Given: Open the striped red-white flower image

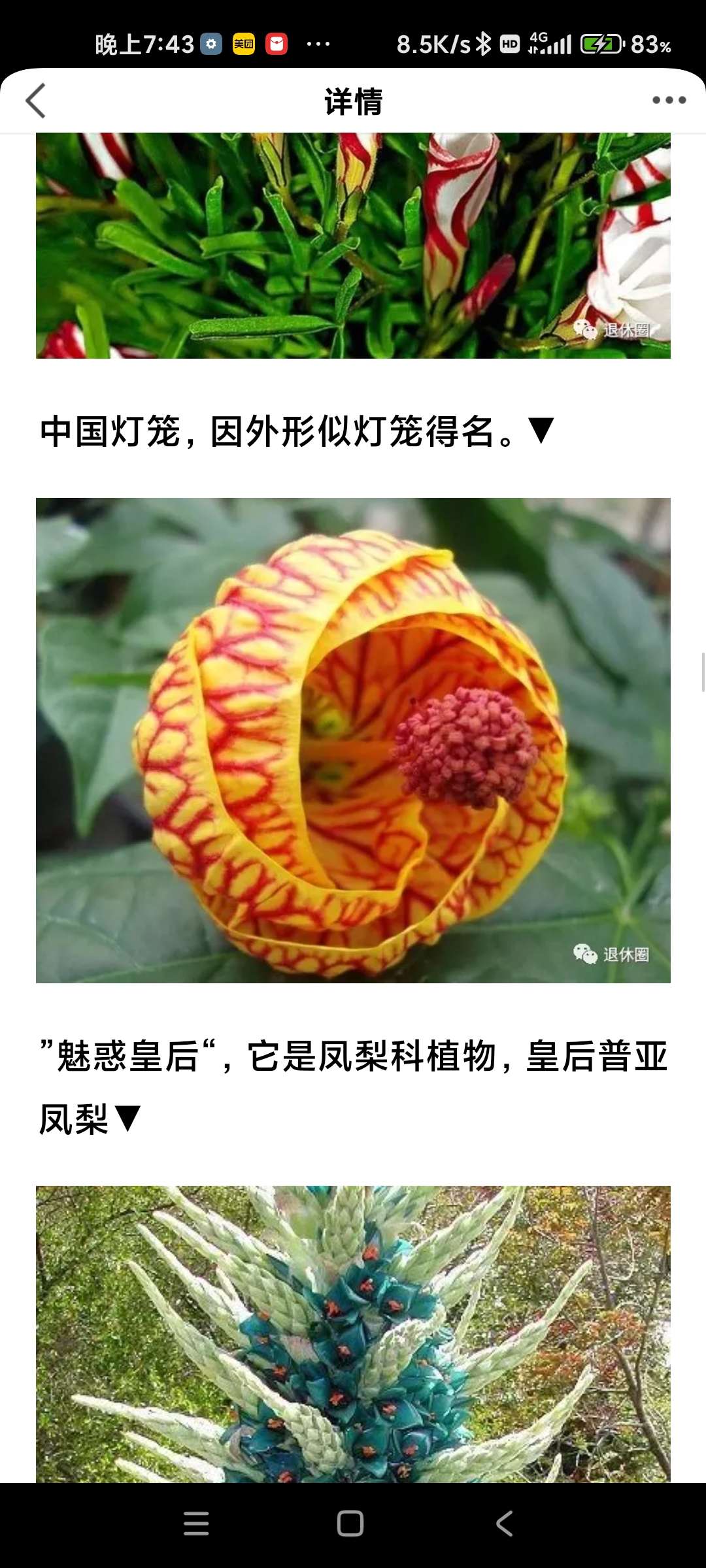Looking at the screenshot, I should (x=353, y=245).
